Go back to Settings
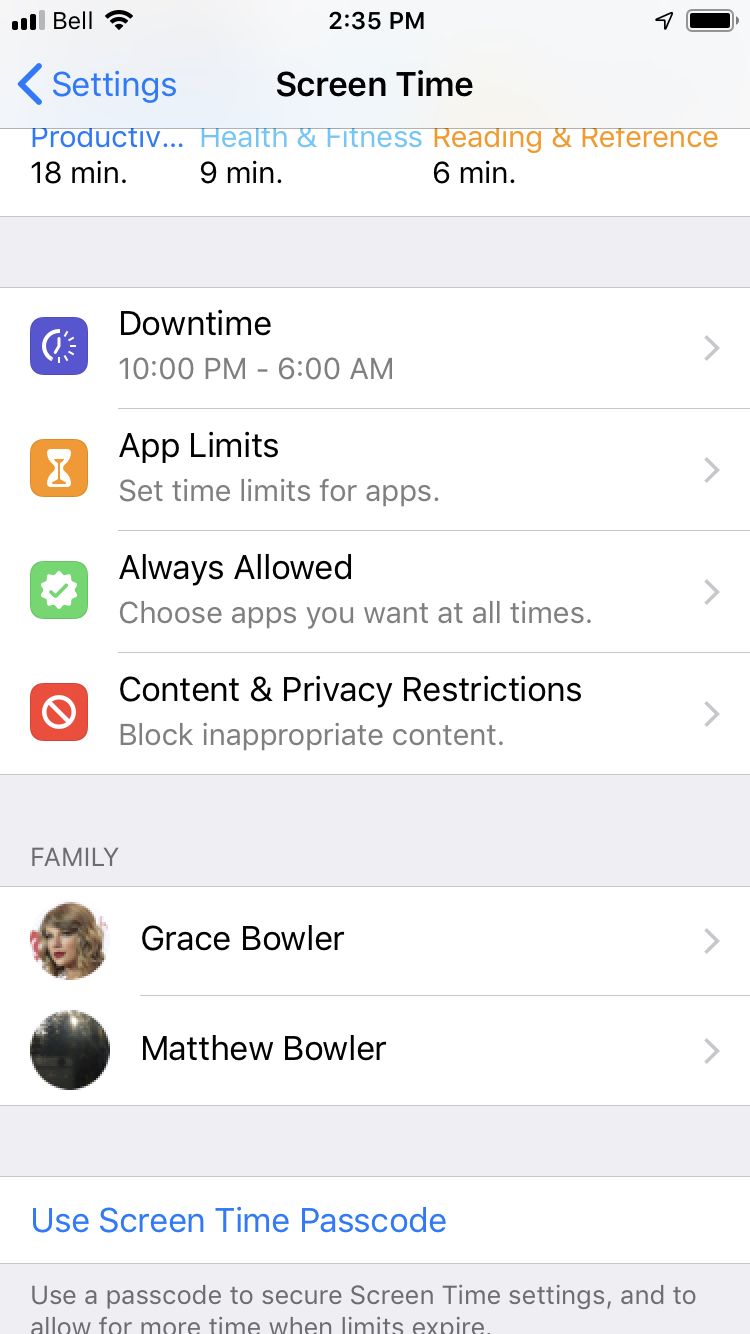750x1334 pixels. [97, 85]
